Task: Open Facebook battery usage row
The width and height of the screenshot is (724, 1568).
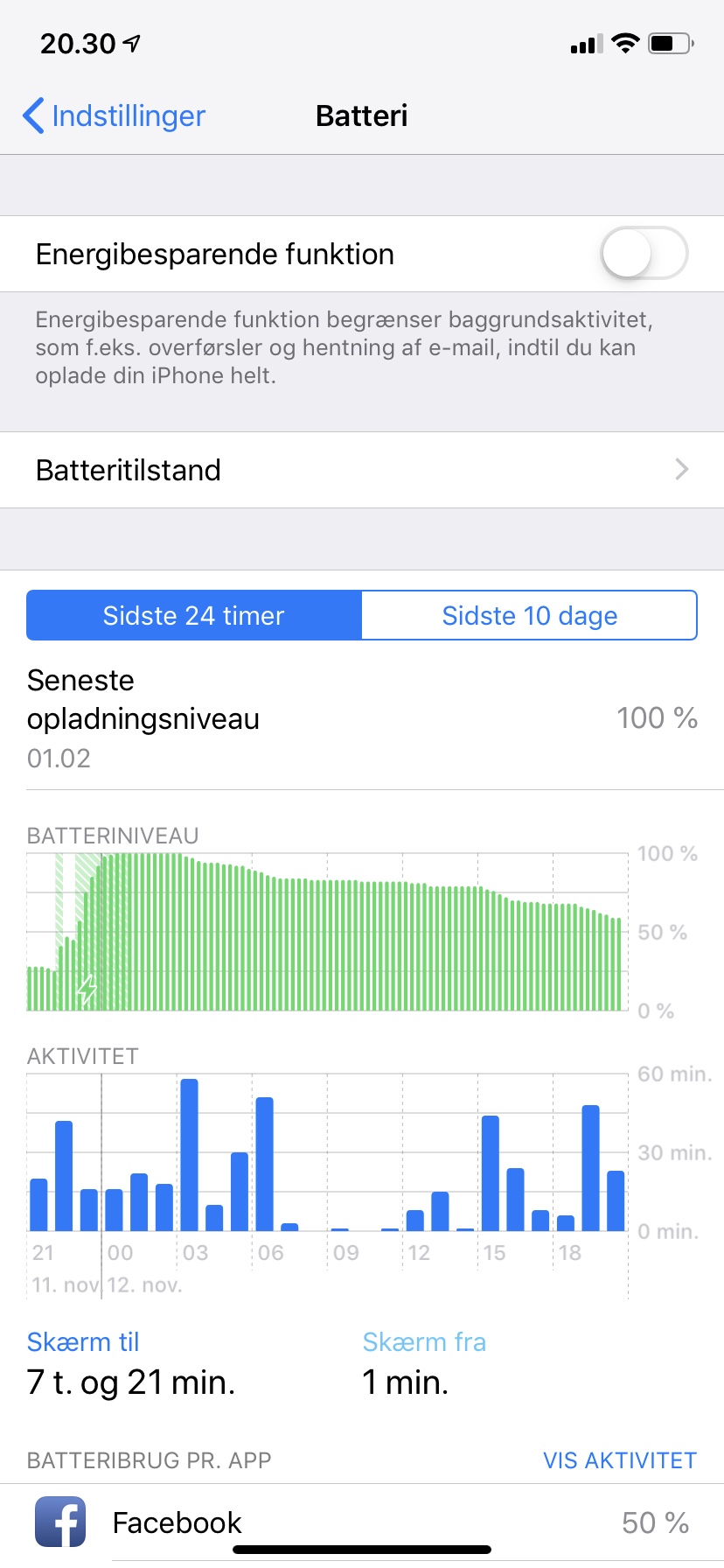Action: 362,1522
